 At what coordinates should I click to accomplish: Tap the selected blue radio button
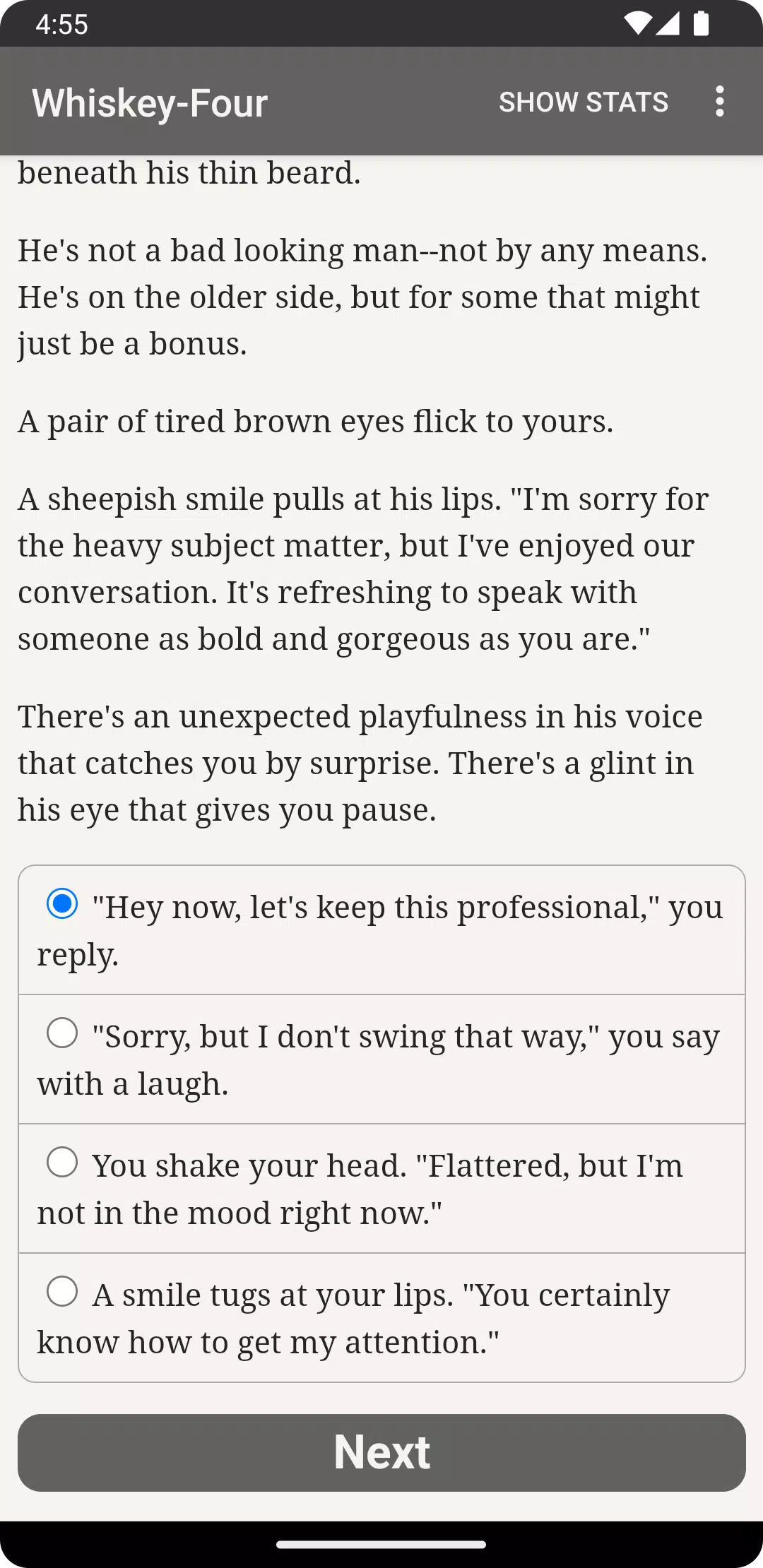point(61,903)
